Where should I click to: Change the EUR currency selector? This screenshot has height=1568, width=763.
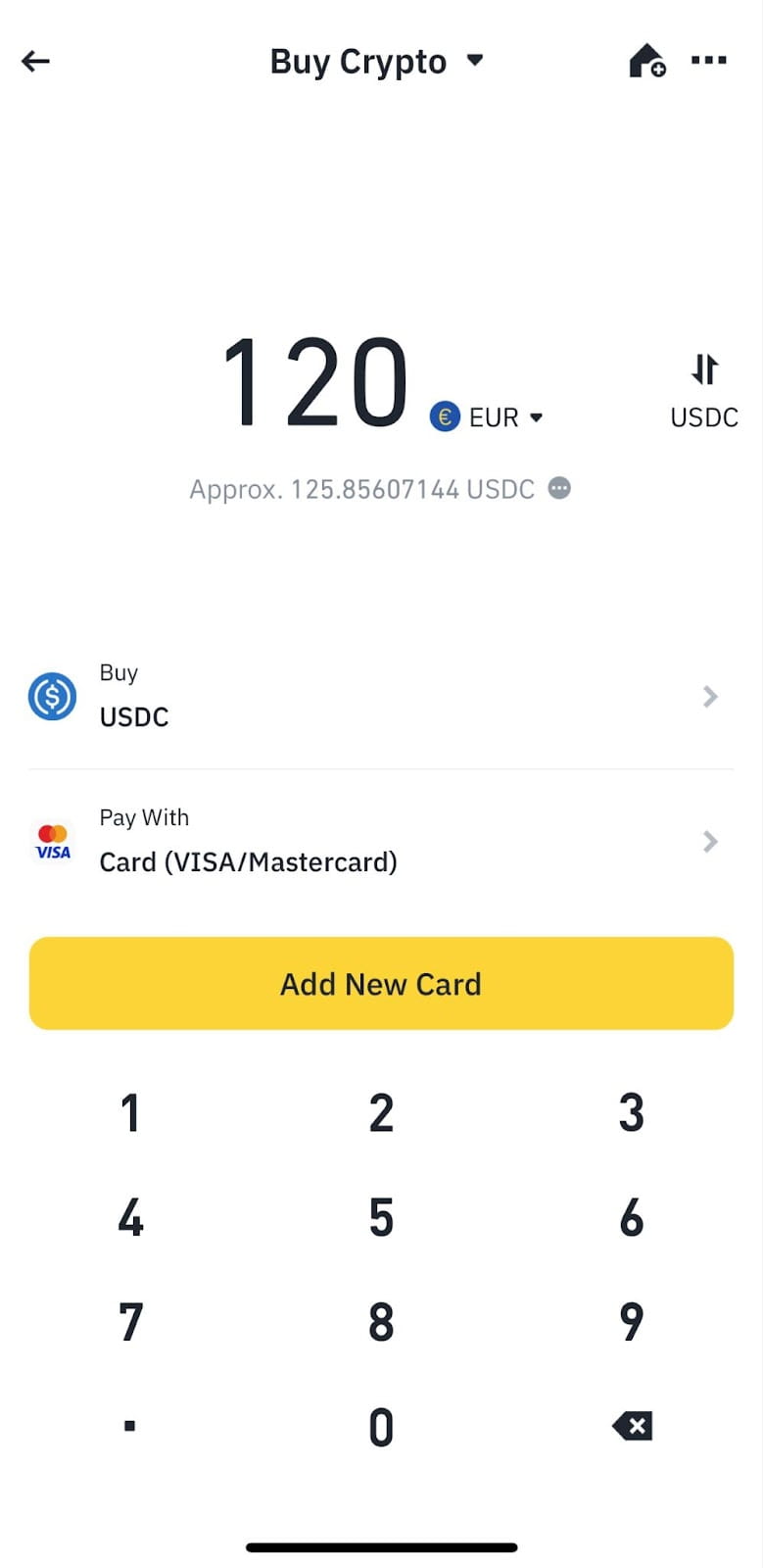pyautogui.click(x=487, y=417)
